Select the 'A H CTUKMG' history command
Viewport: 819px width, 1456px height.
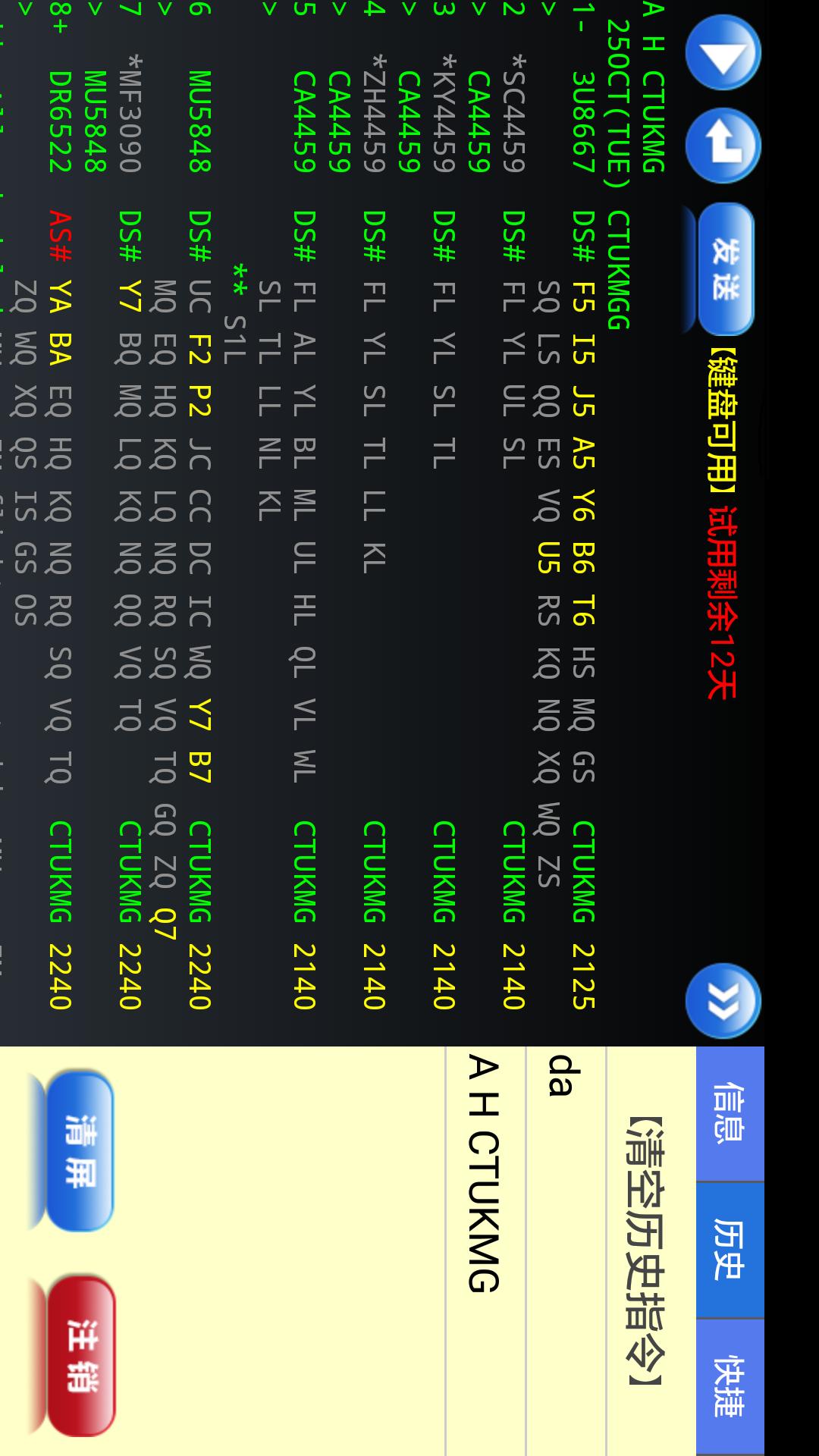click(x=484, y=1251)
